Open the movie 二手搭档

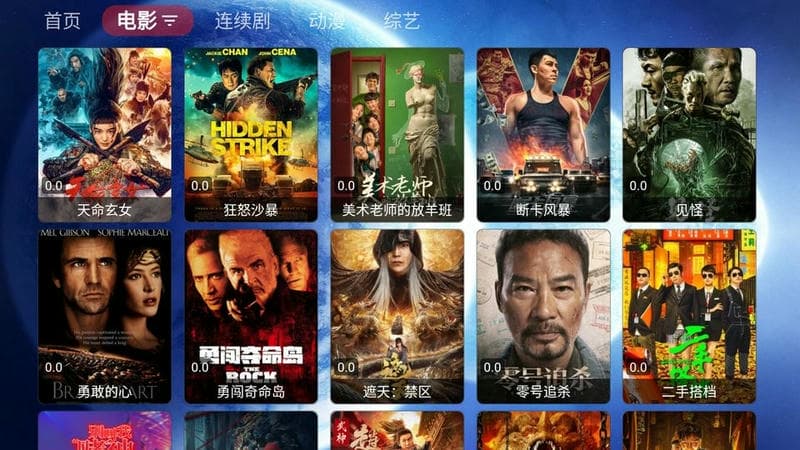coord(689,316)
